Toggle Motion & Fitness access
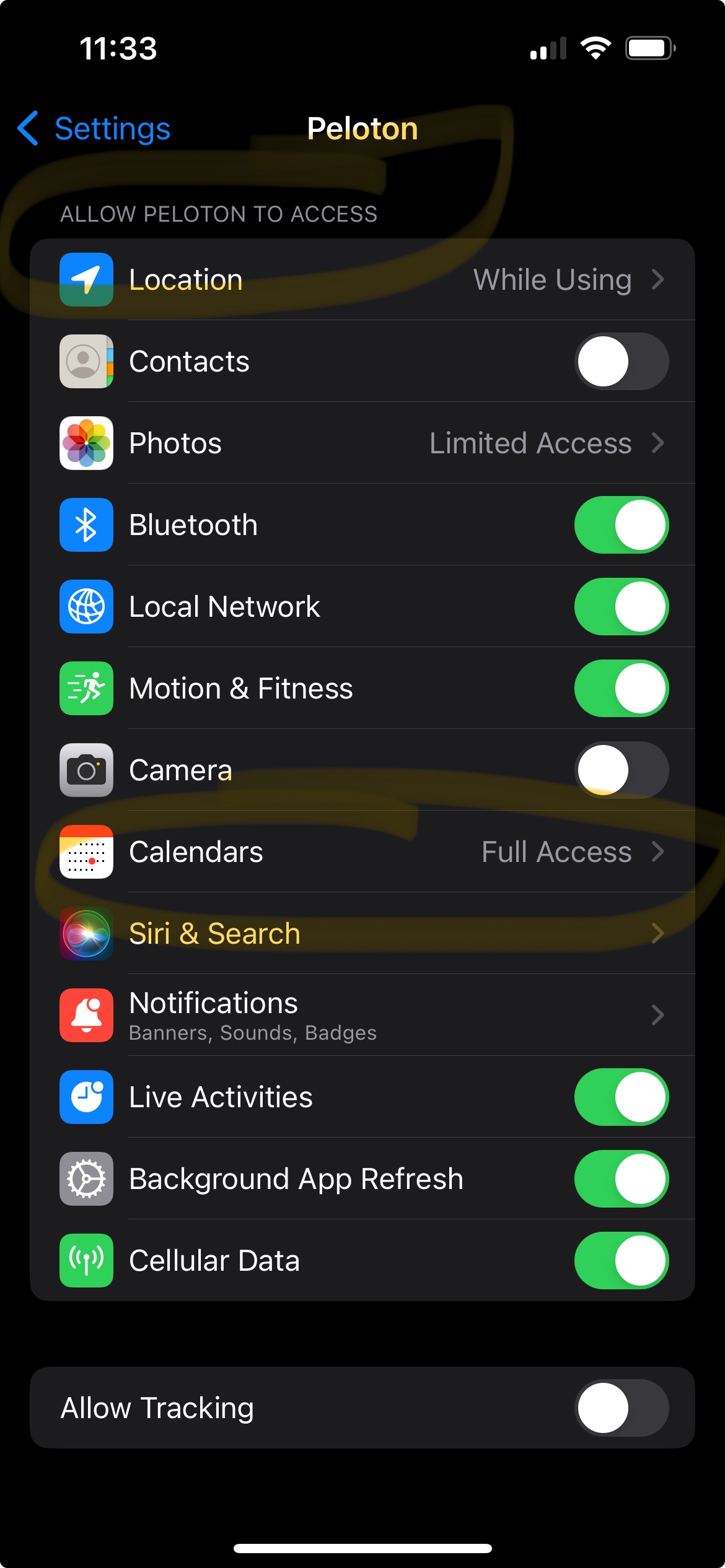 pyautogui.click(x=621, y=689)
